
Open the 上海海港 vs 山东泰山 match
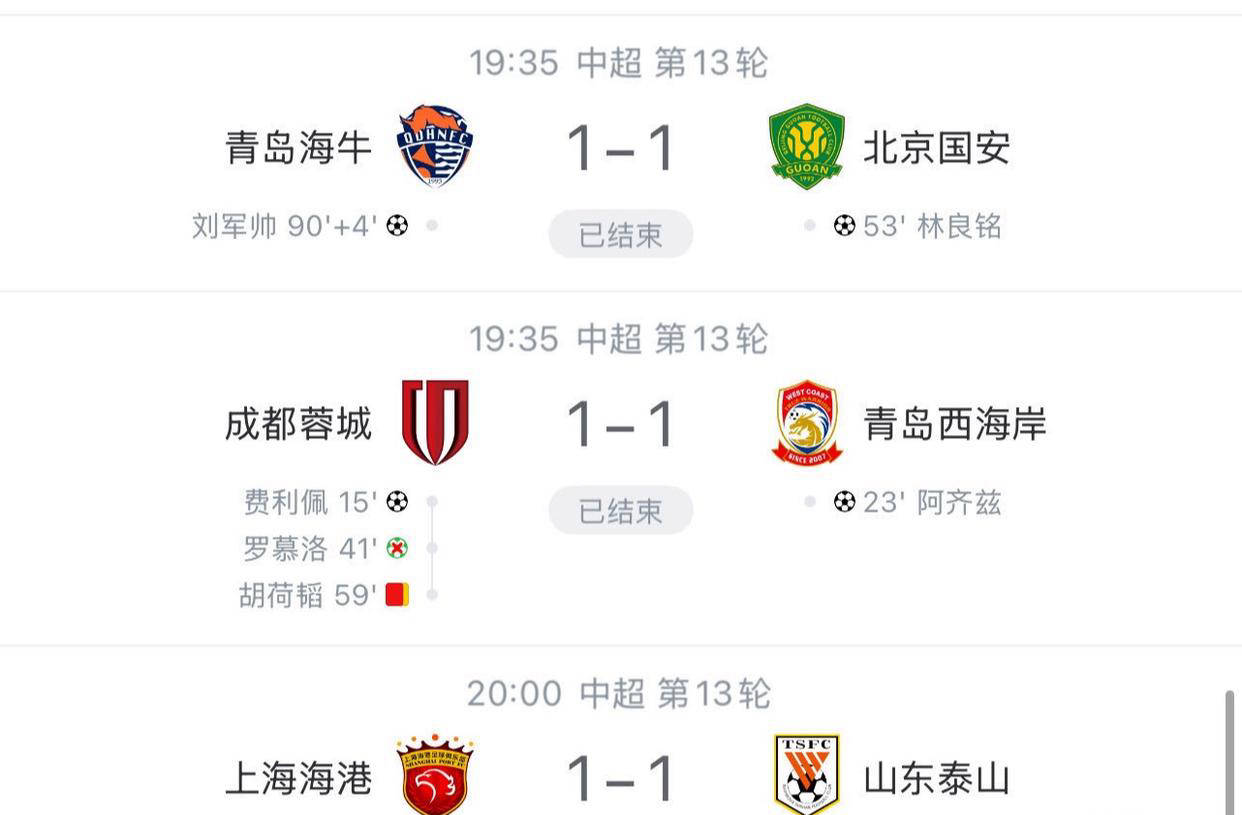[620, 778]
